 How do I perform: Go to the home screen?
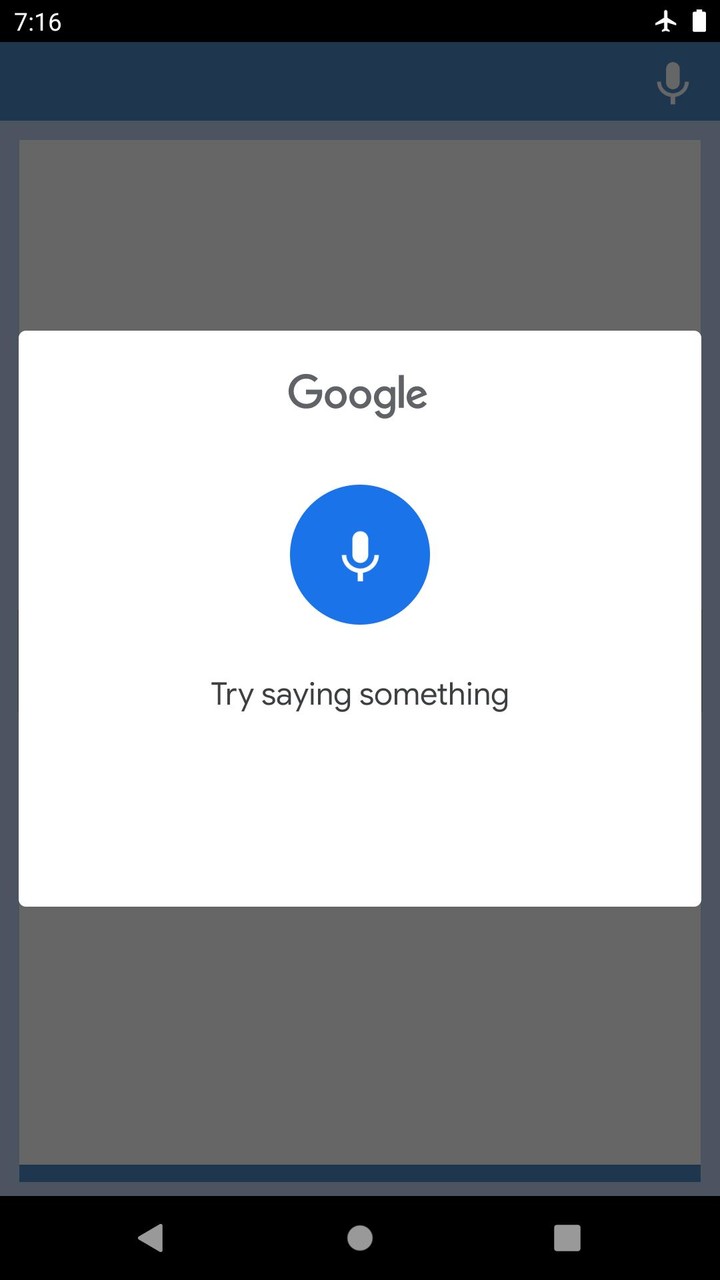coord(360,1238)
